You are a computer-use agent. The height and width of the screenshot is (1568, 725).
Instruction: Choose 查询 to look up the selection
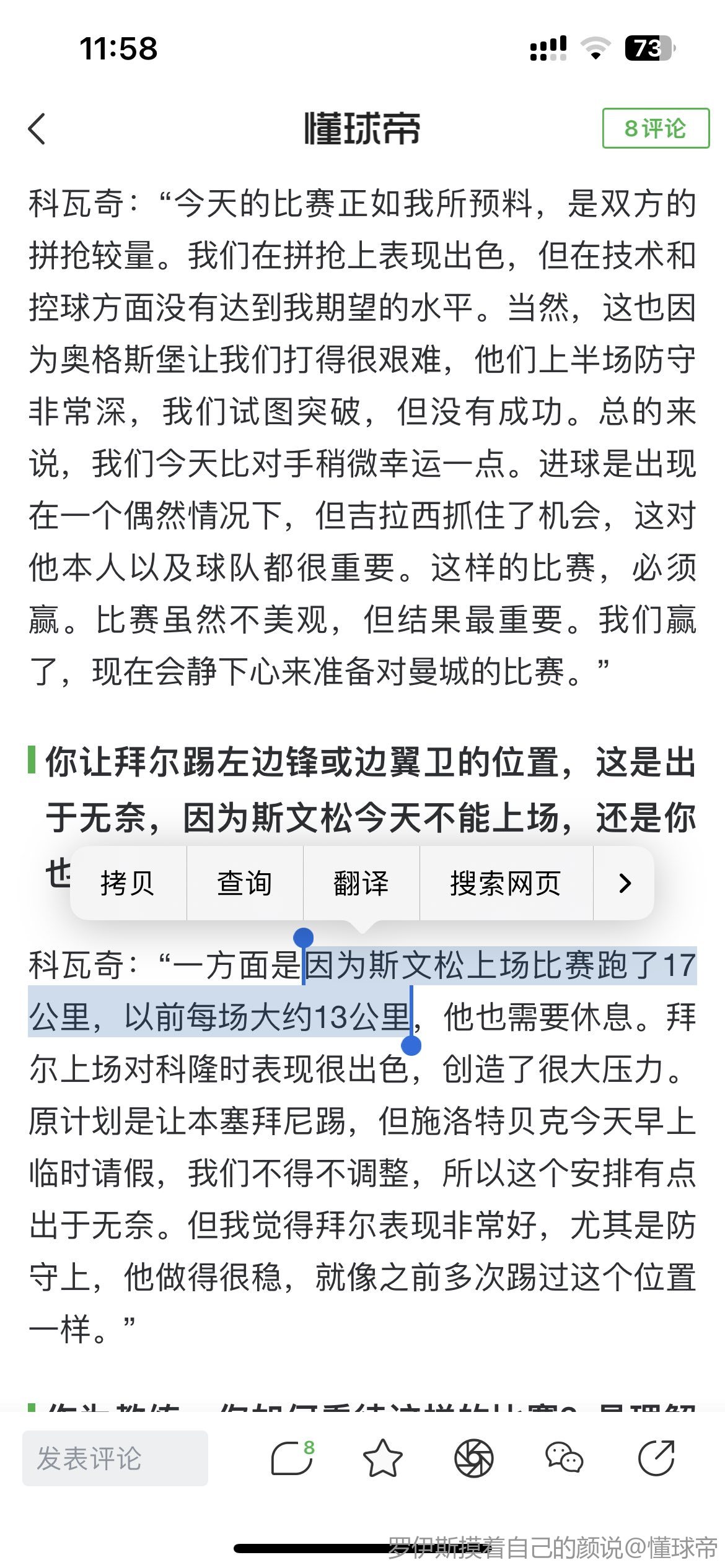244,883
